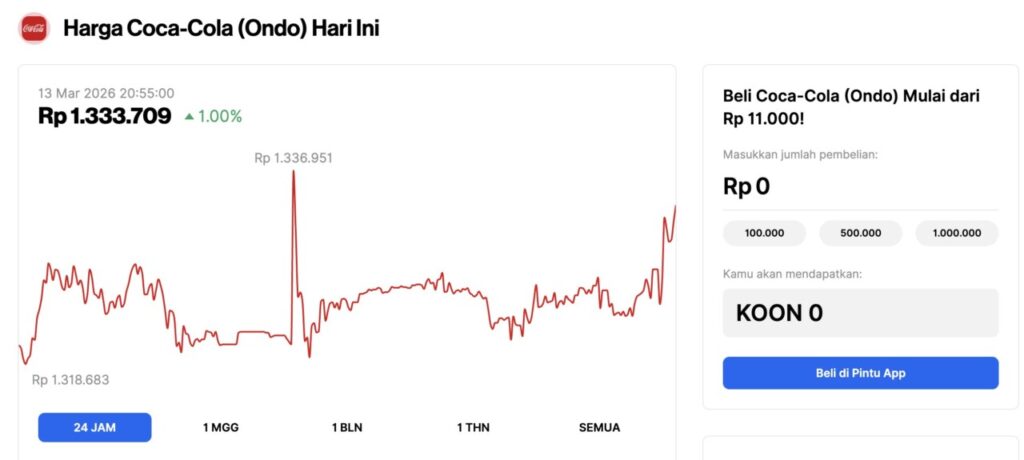Select the 24 JAM chart range
The height and width of the screenshot is (460, 1024).
coord(95,427)
